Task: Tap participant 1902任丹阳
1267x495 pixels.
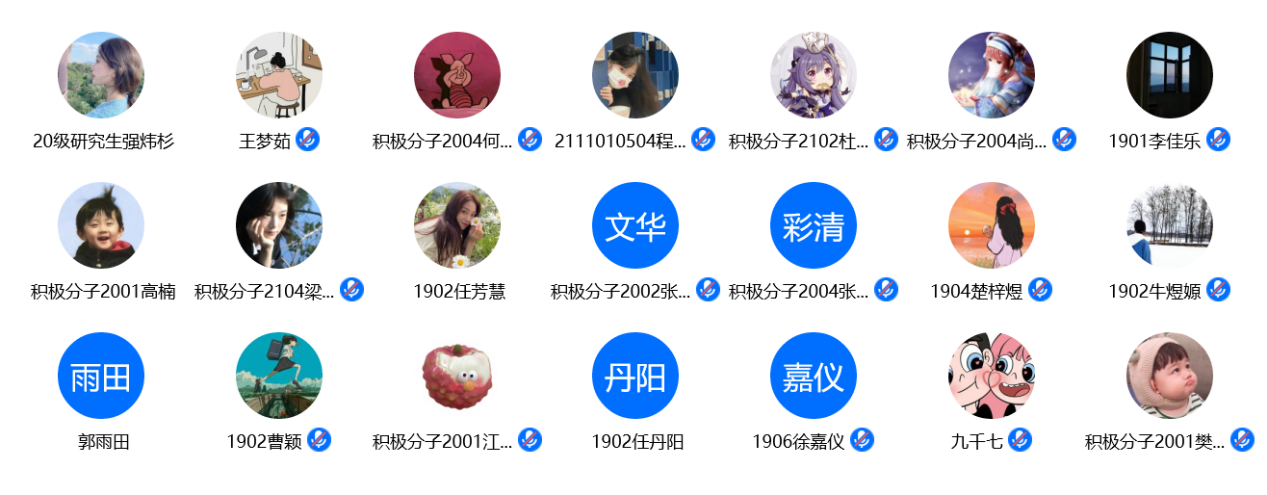Action: [x=635, y=375]
